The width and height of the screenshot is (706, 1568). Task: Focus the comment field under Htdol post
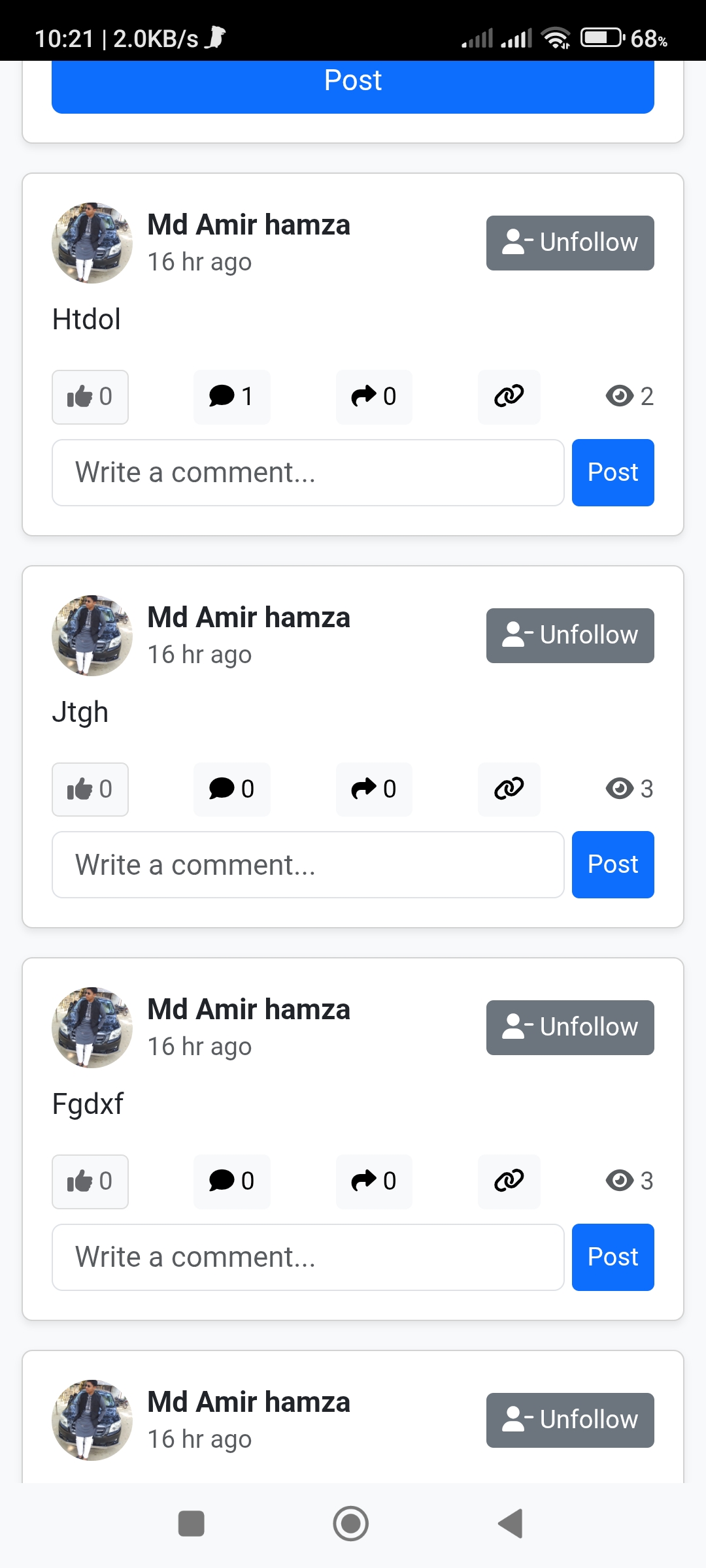pyautogui.click(x=308, y=472)
